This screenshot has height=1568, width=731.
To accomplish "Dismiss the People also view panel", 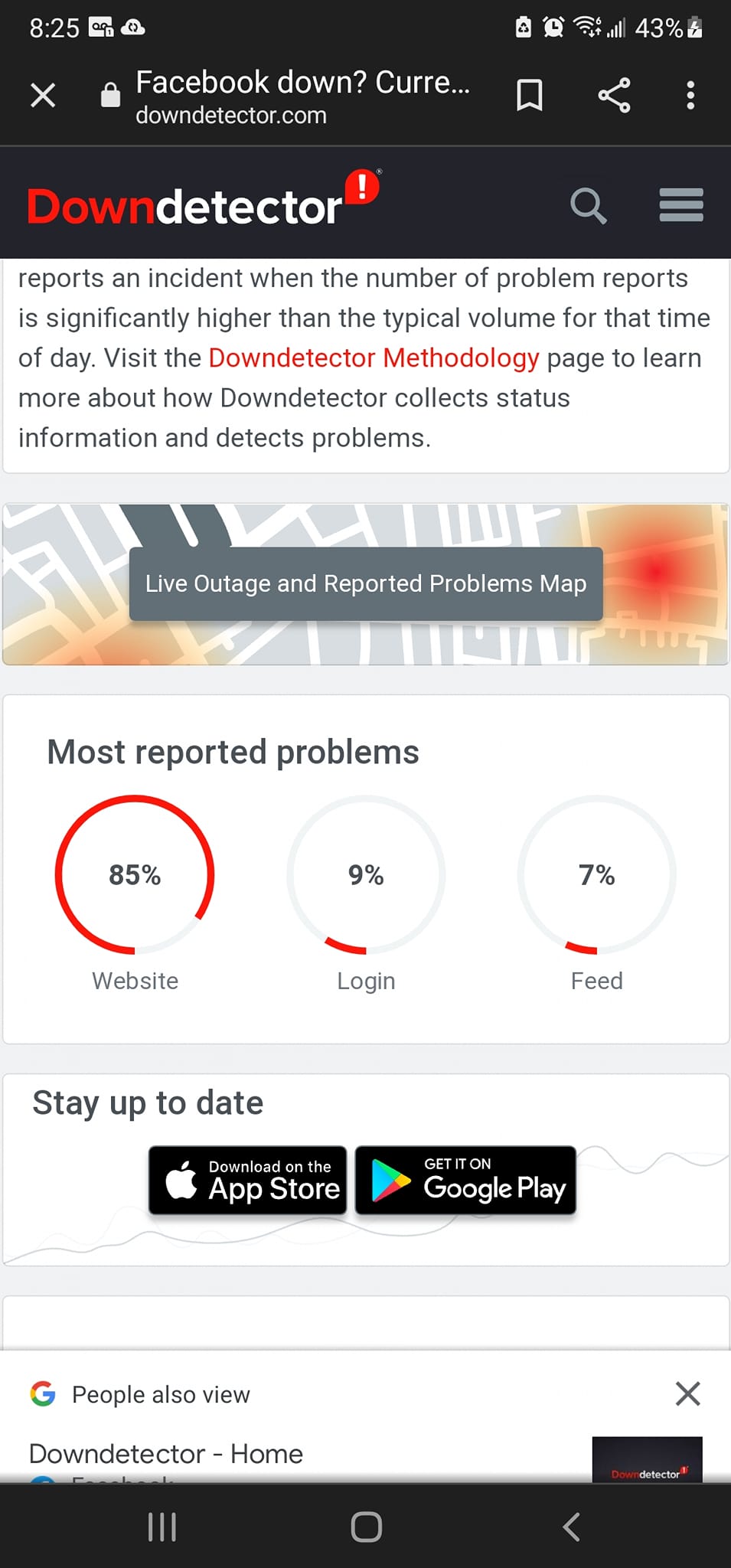I will point(688,1393).
